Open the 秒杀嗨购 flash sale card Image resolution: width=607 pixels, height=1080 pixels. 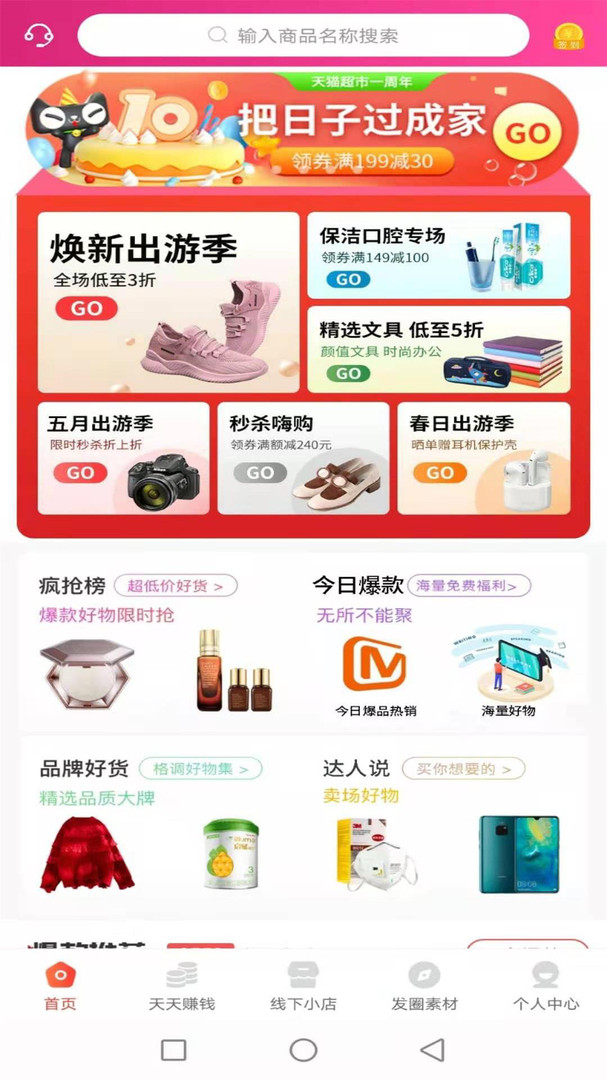point(303,458)
